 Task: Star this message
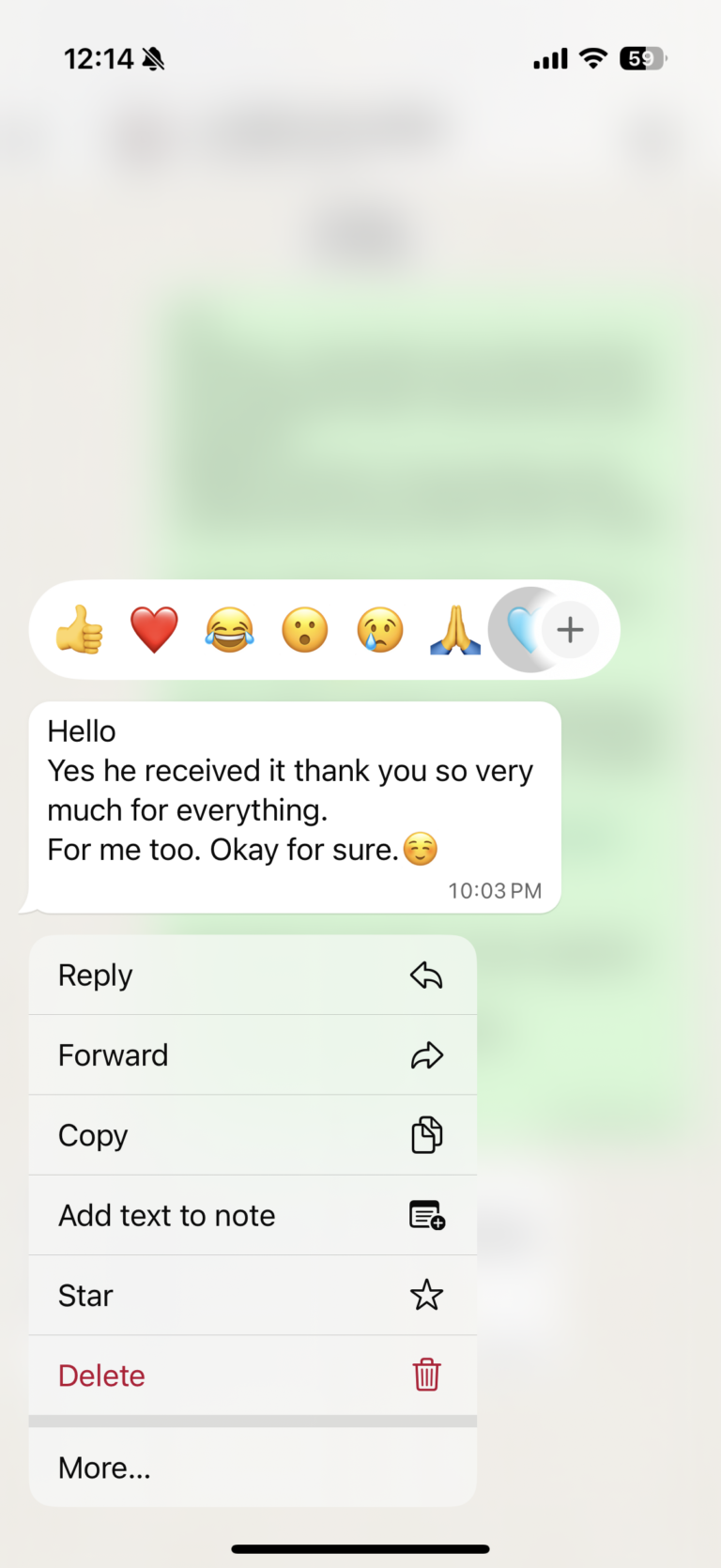[x=253, y=1296]
